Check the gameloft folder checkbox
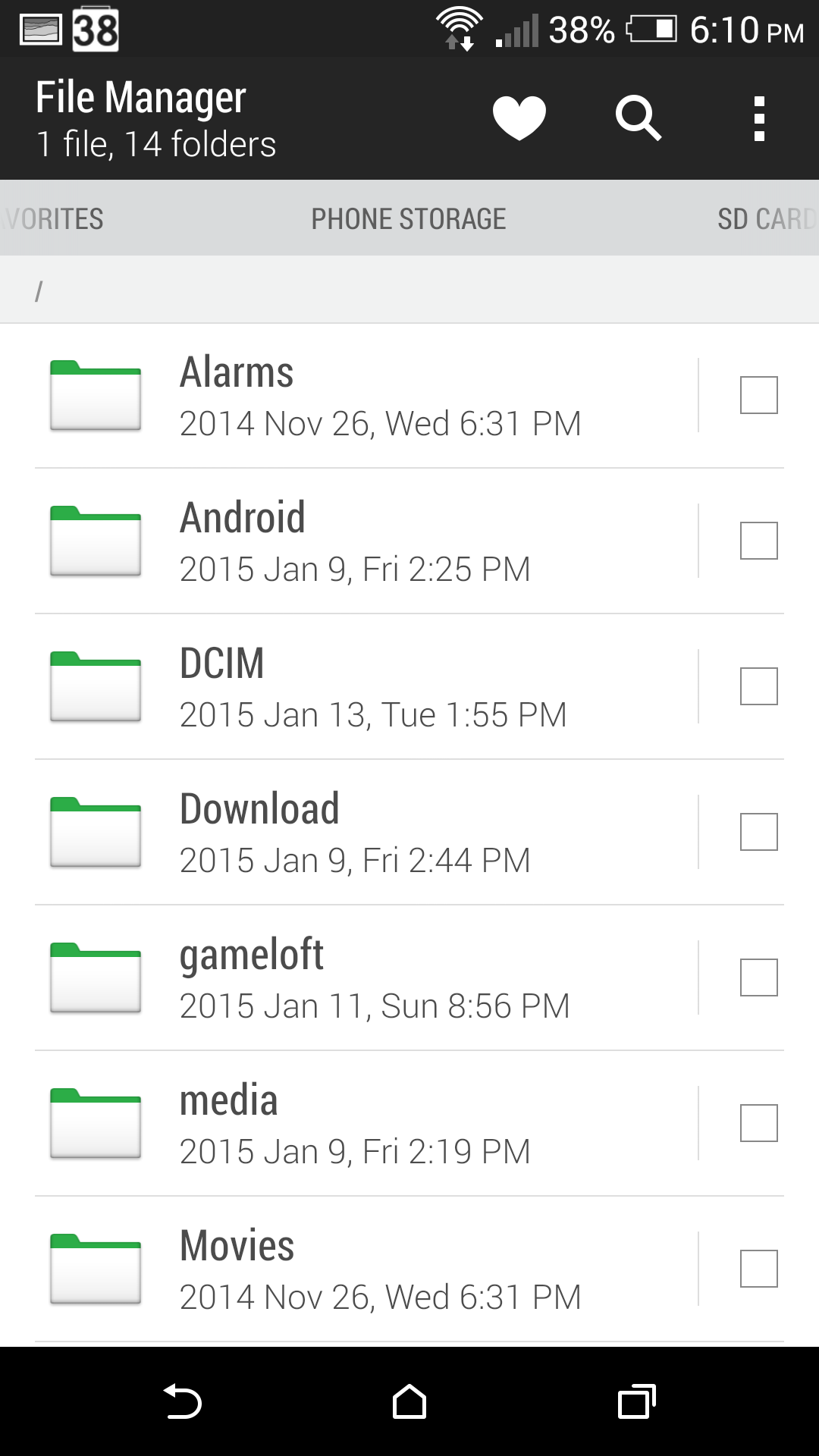The width and height of the screenshot is (819, 1456). click(759, 977)
